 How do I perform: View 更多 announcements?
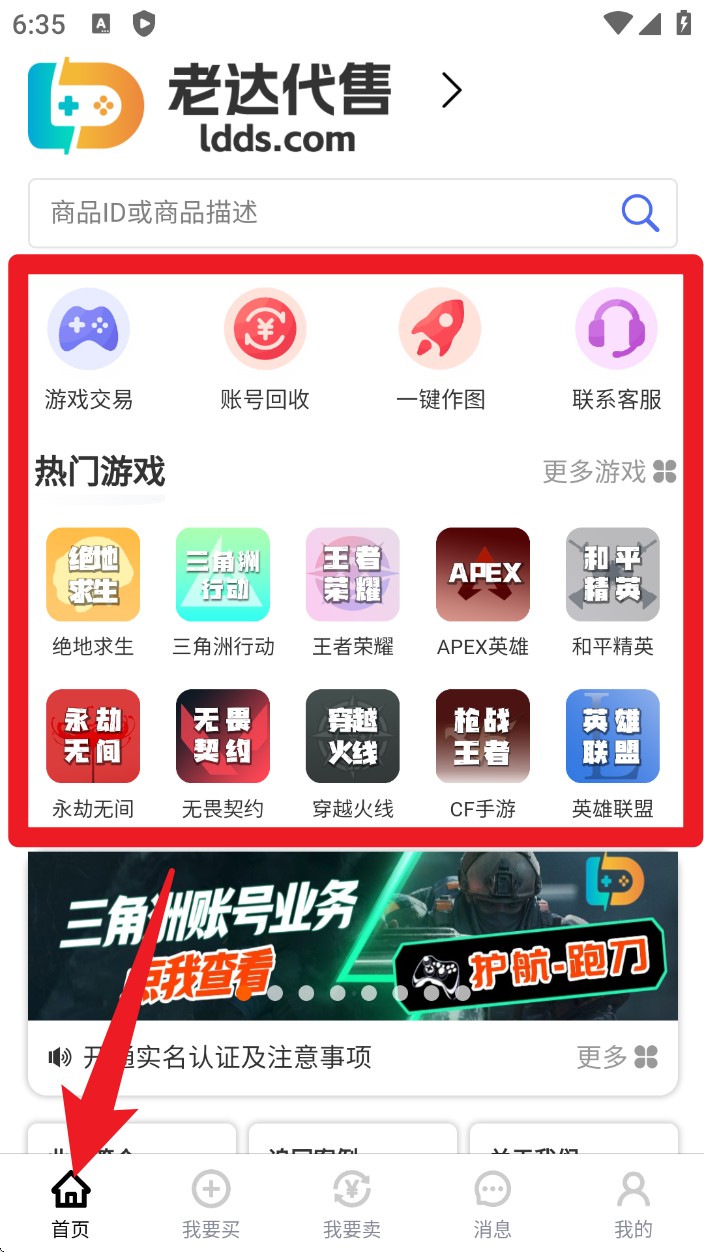[617, 1057]
